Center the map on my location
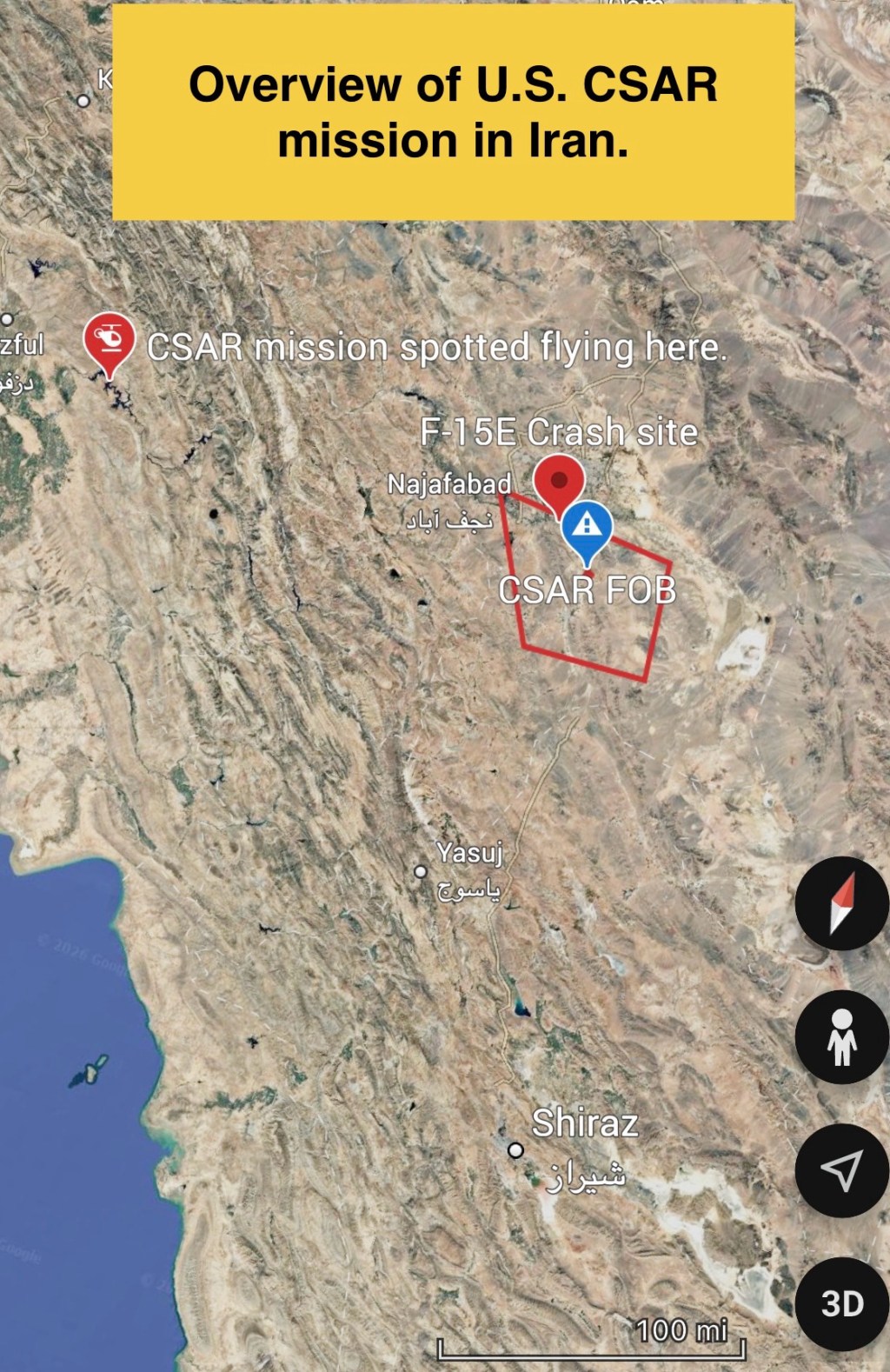This screenshot has height=1372, width=890. pyautogui.click(x=841, y=1170)
